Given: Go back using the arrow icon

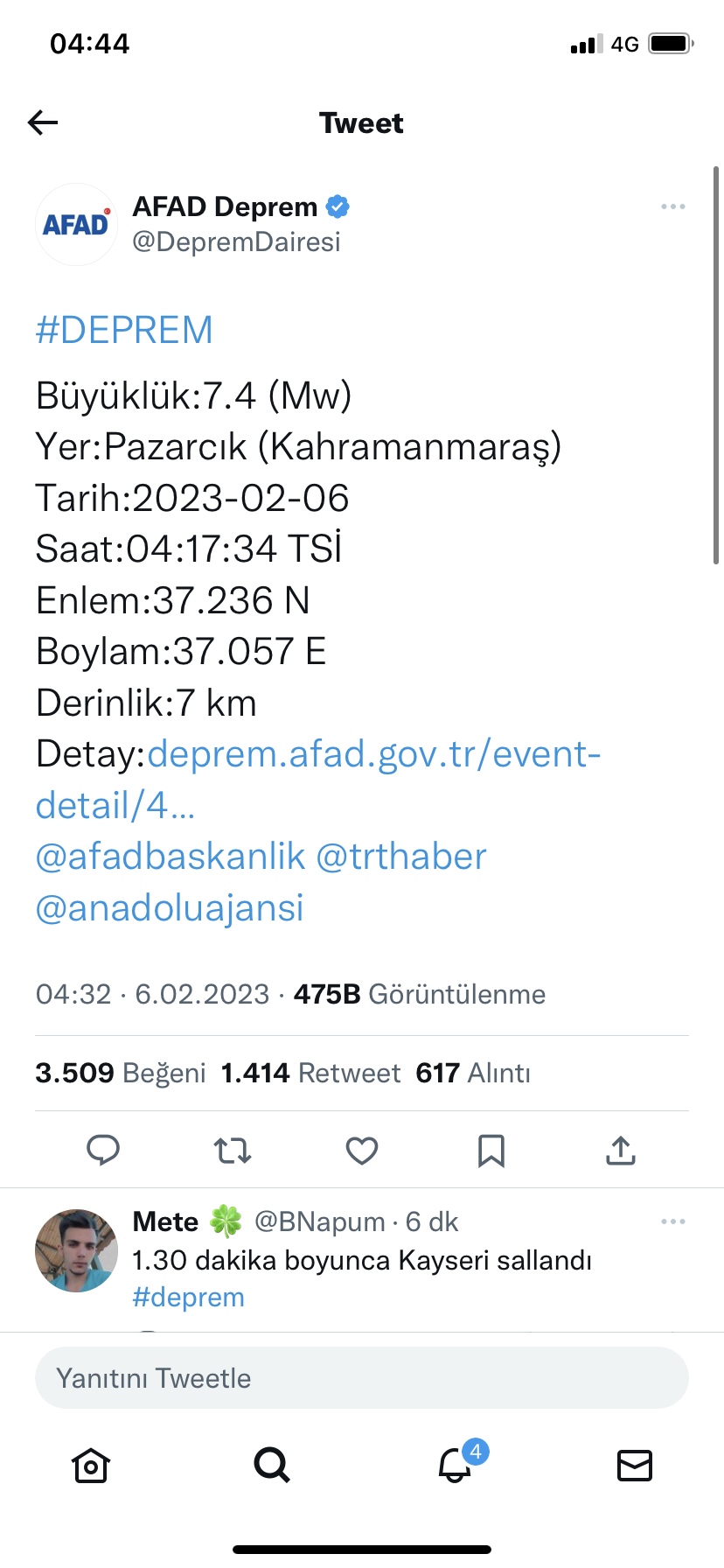Looking at the screenshot, I should [x=43, y=122].
